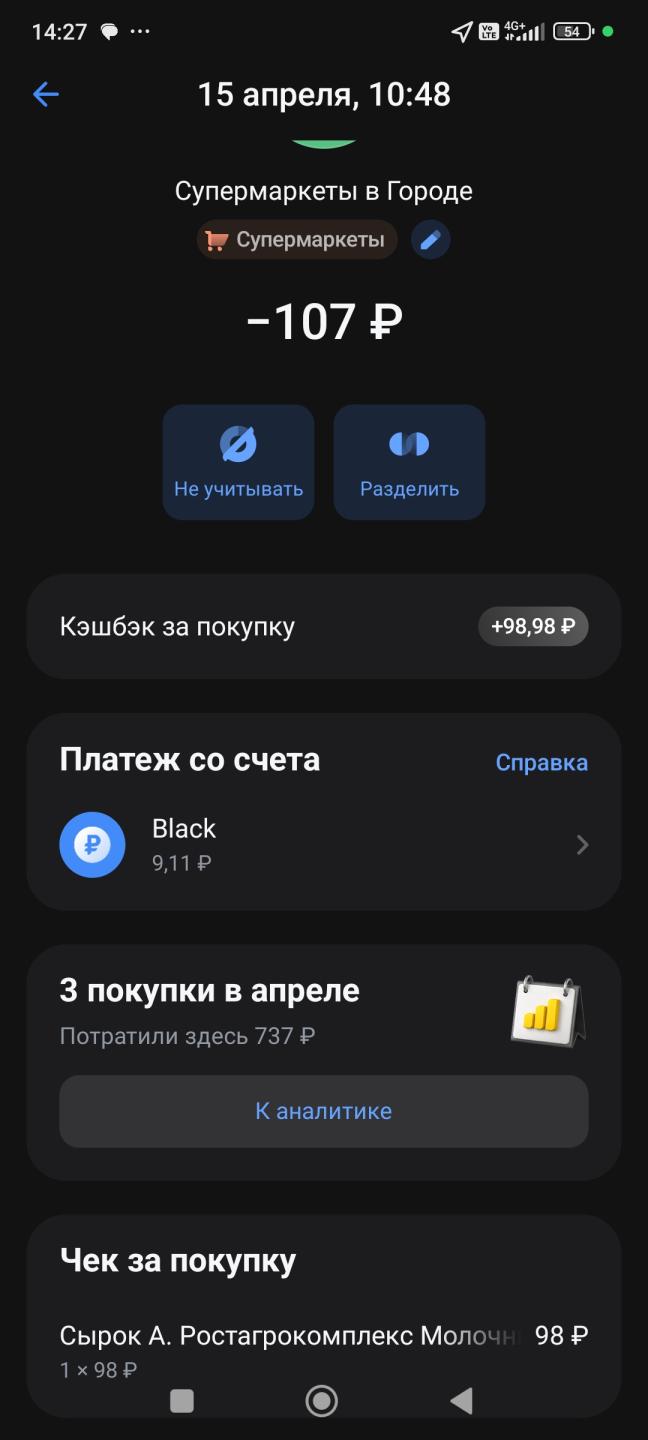
Task: Tap the system home button
Action: coord(321,1401)
